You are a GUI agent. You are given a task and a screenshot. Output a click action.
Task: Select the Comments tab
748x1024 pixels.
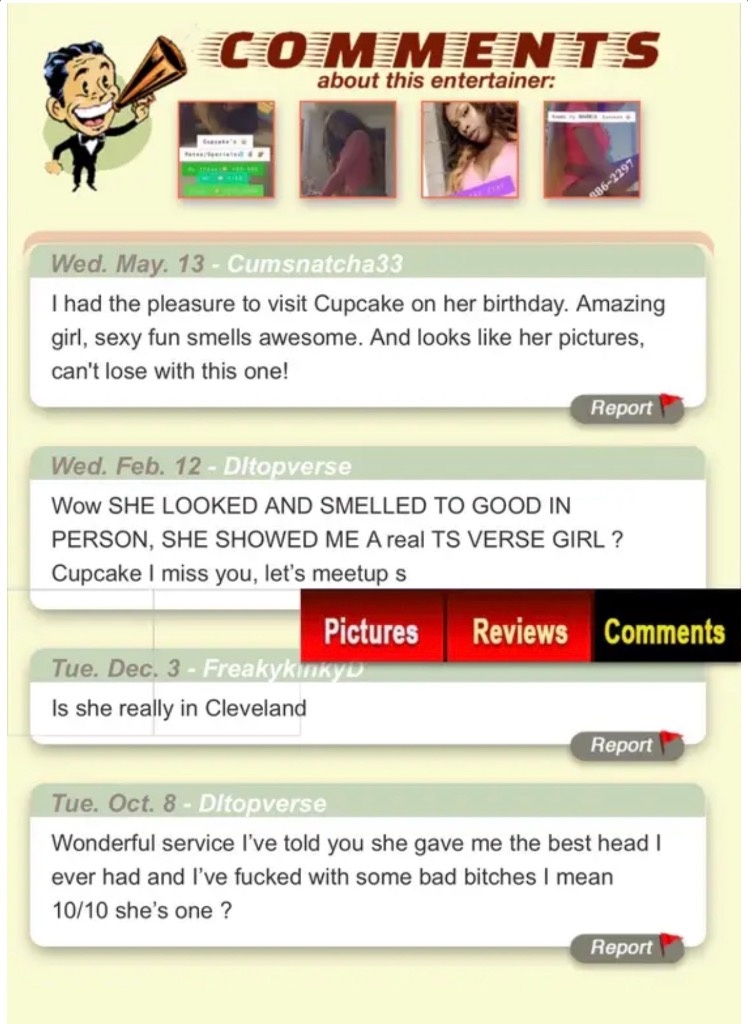(x=665, y=630)
